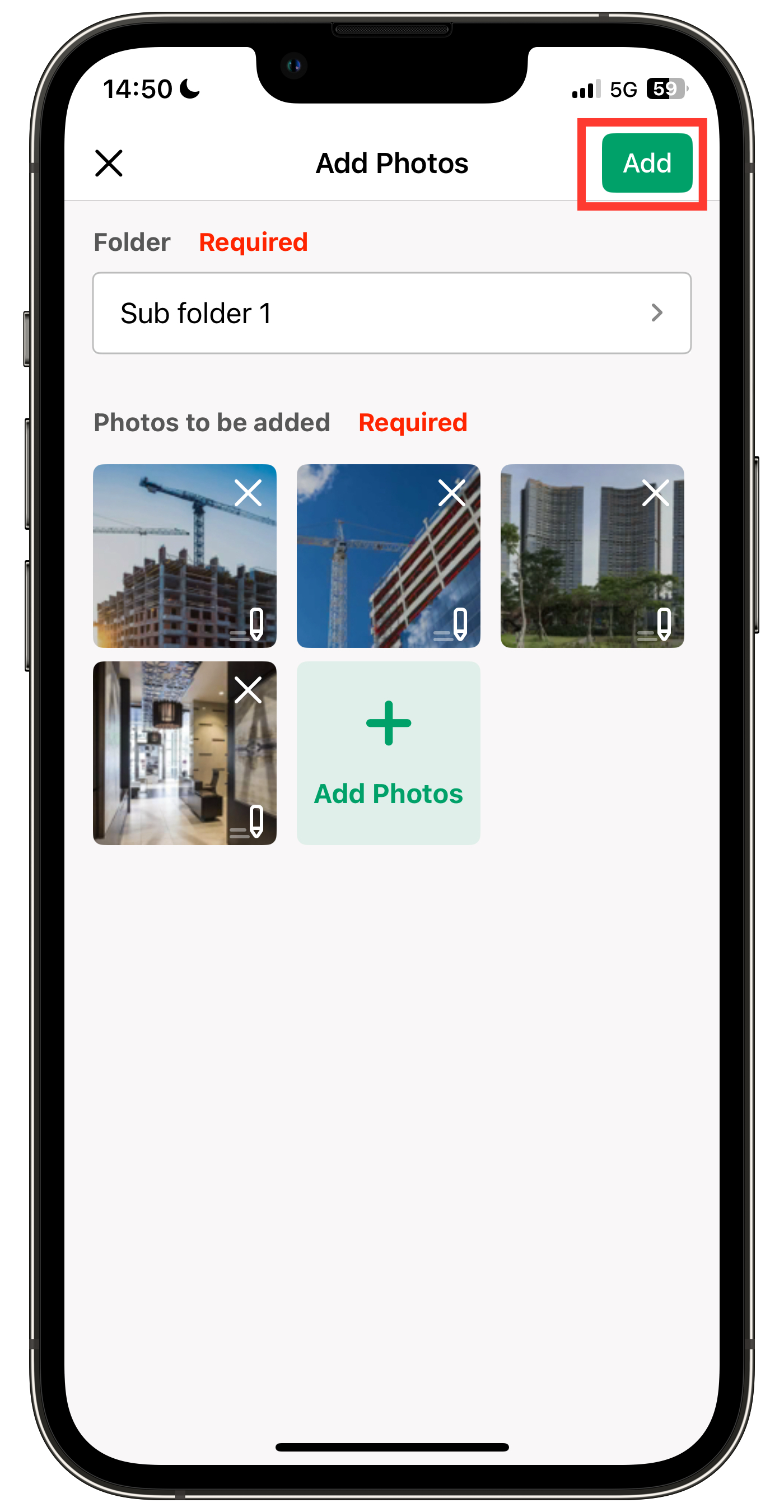
Task: Open the Sub folder 1 folder selector
Action: click(x=391, y=313)
